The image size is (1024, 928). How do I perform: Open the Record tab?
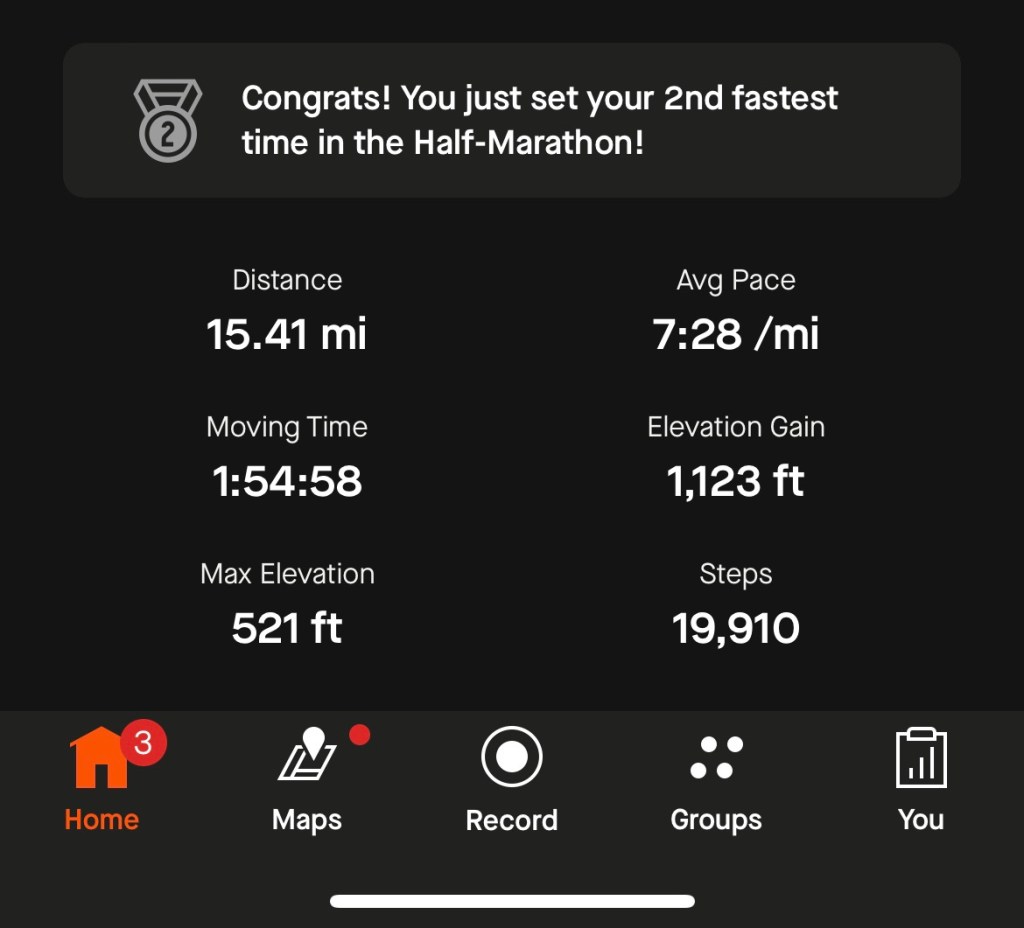(x=511, y=779)
